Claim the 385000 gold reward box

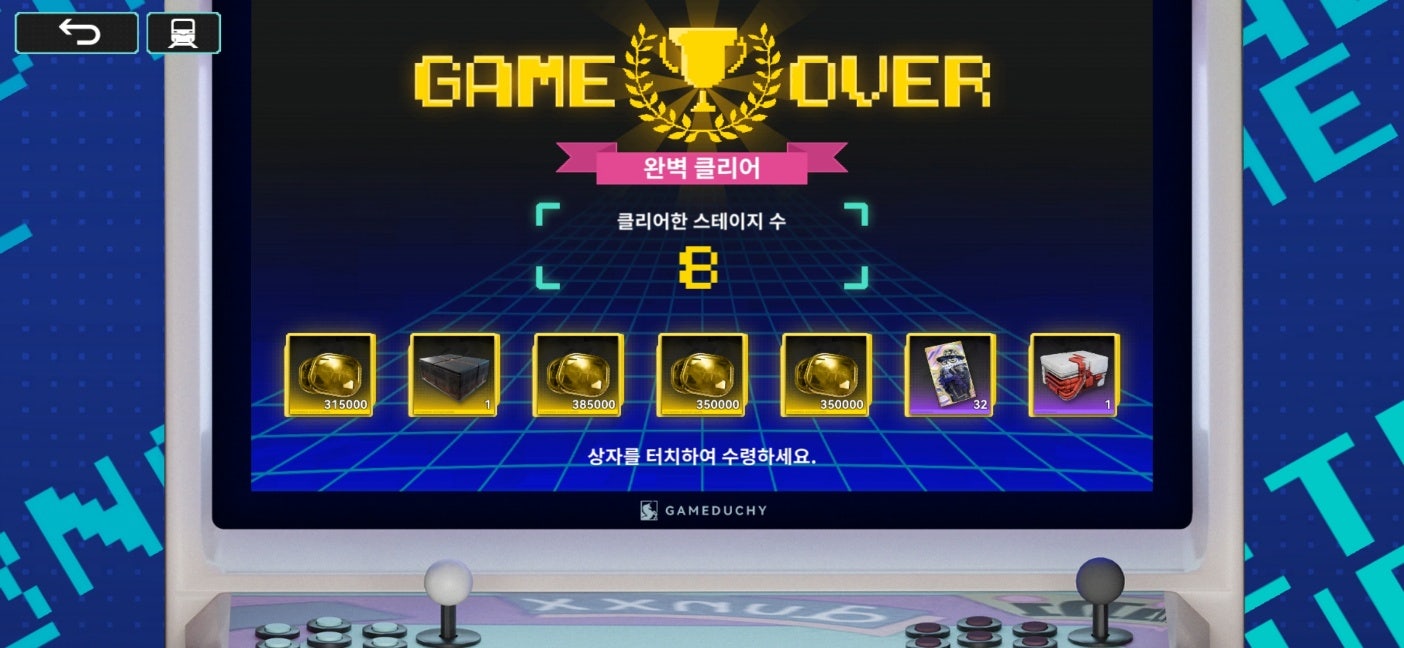pos(578,375)
